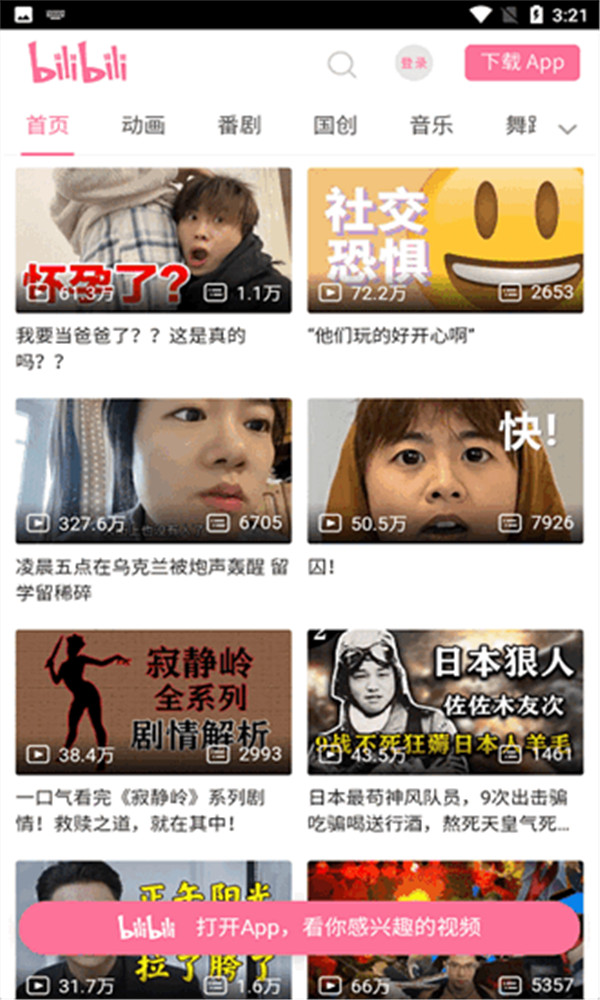The width and height of the screenshot is (600, 1000).
Task: Switch to the 首页 tab
Action: (48, 126)
